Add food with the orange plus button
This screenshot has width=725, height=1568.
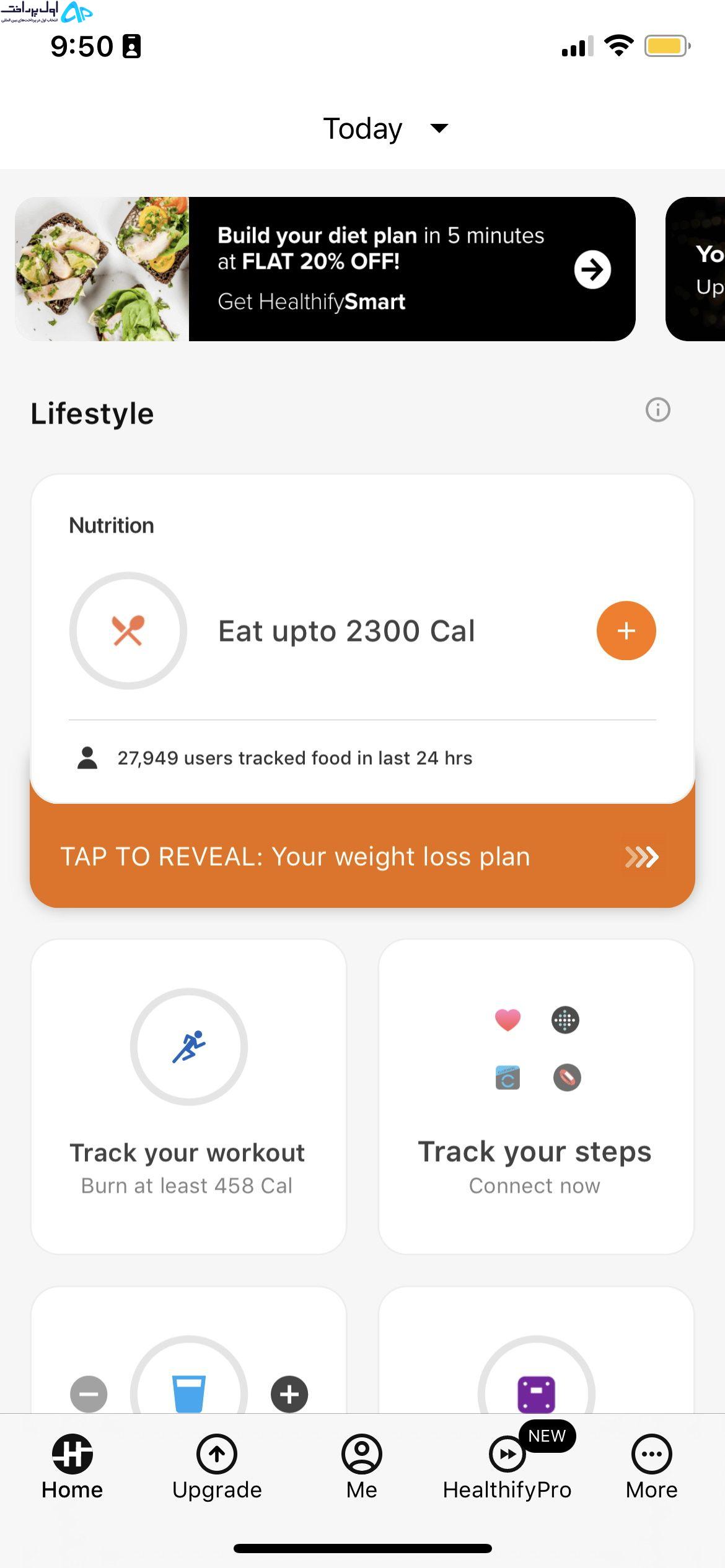tap(626, 630)
